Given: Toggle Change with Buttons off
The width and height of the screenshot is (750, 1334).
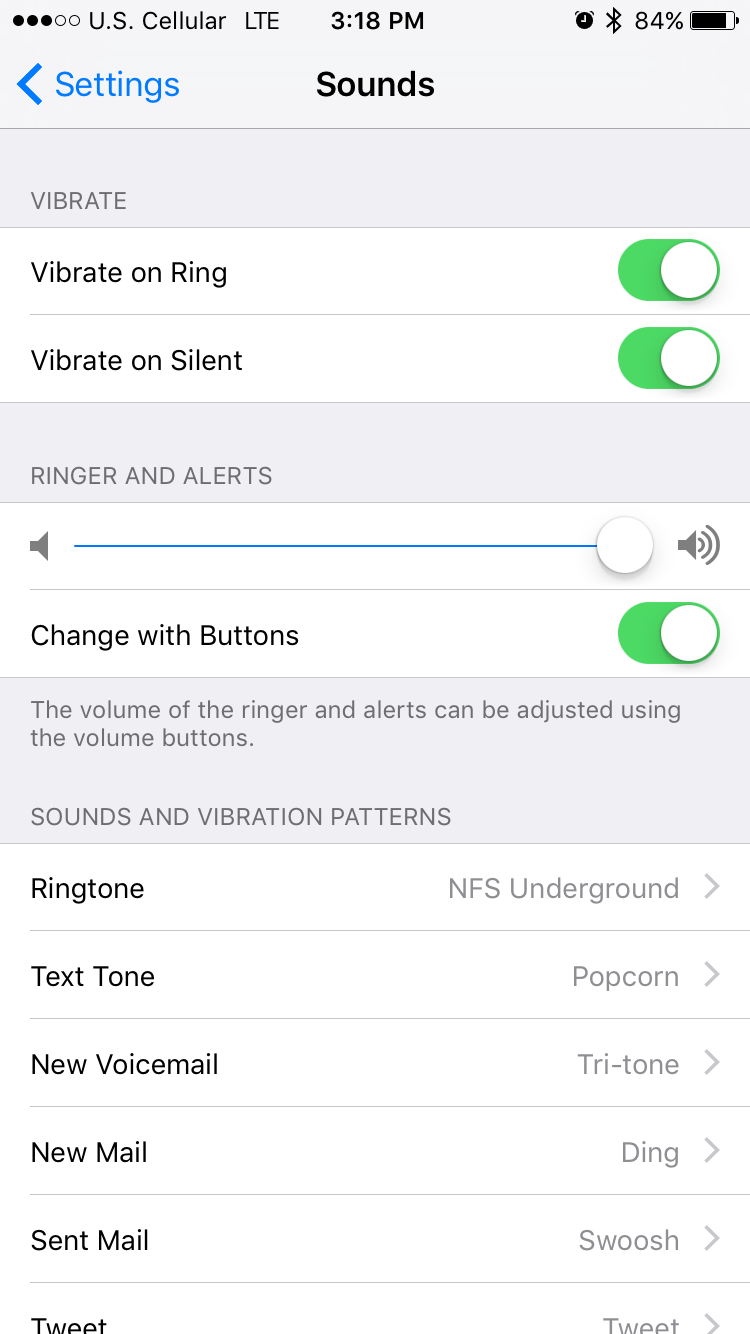Looking at the screenshot, I should pyautogui.click(x=668, y=634).
